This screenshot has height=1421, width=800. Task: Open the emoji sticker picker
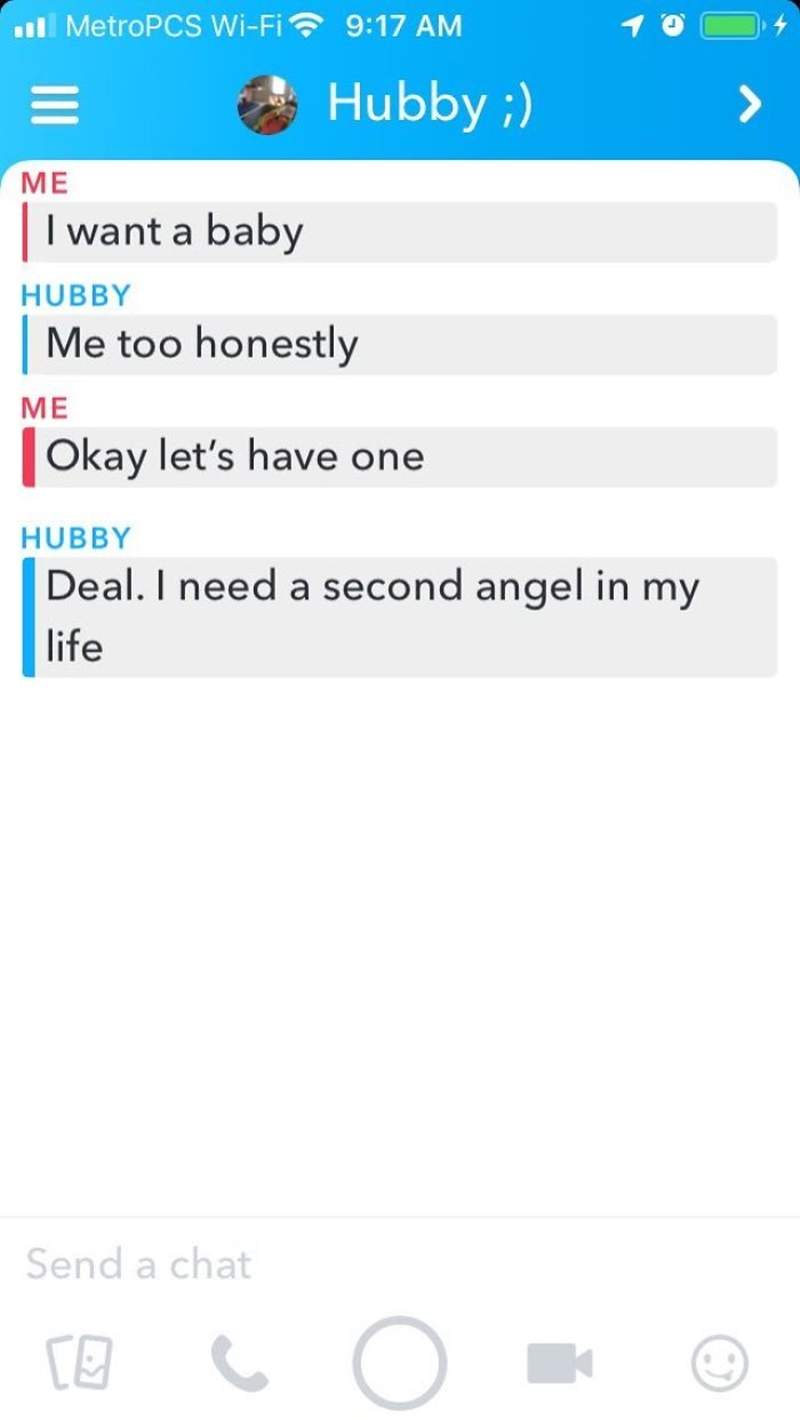[720, 1363]
